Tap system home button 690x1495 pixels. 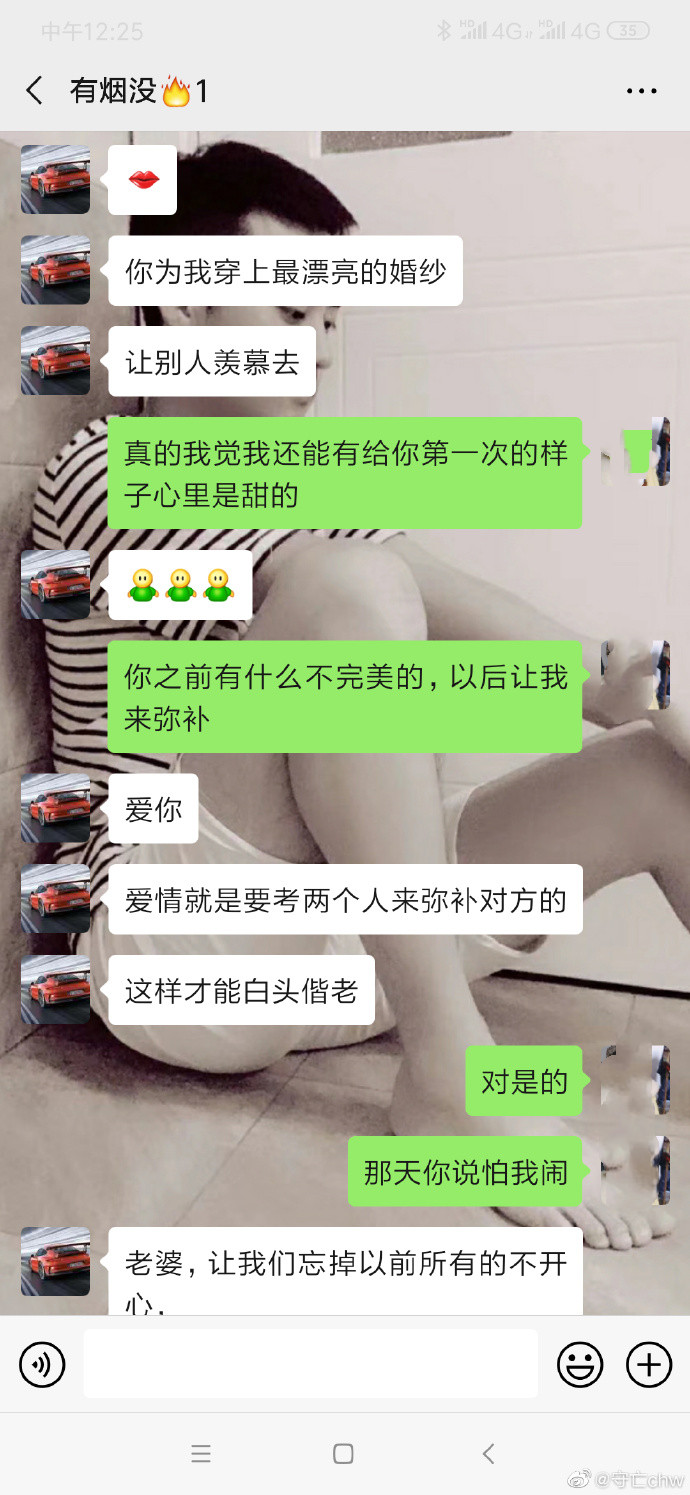[343, 1454]
